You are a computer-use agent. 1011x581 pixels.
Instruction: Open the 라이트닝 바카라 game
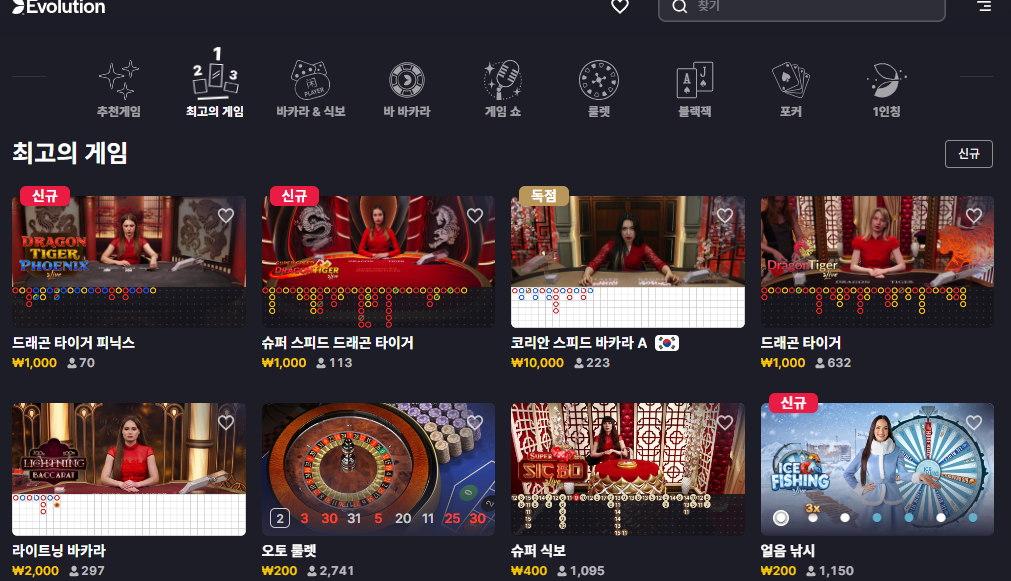(128, 469)
